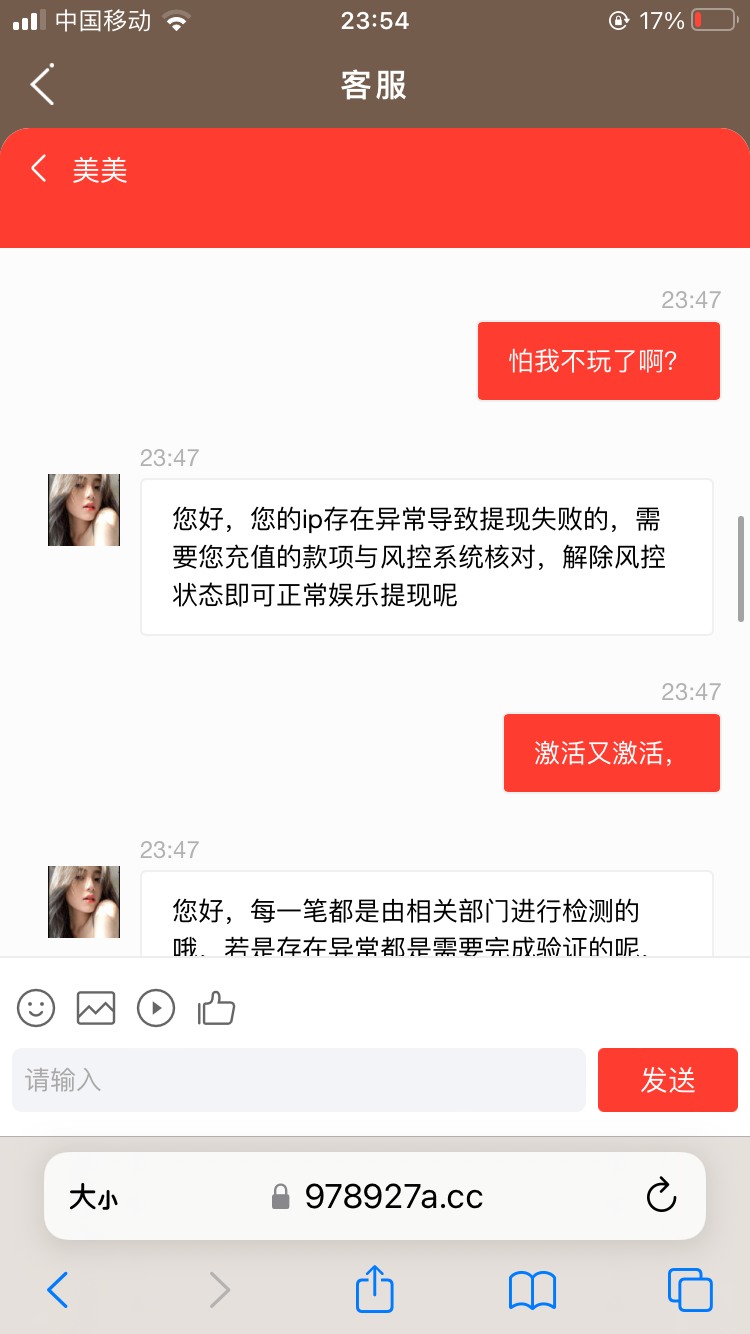The height and width of the screenshot is (1334, 750).
Task: Open Safari bookmarks icon
Action: tap(531, 1290)
